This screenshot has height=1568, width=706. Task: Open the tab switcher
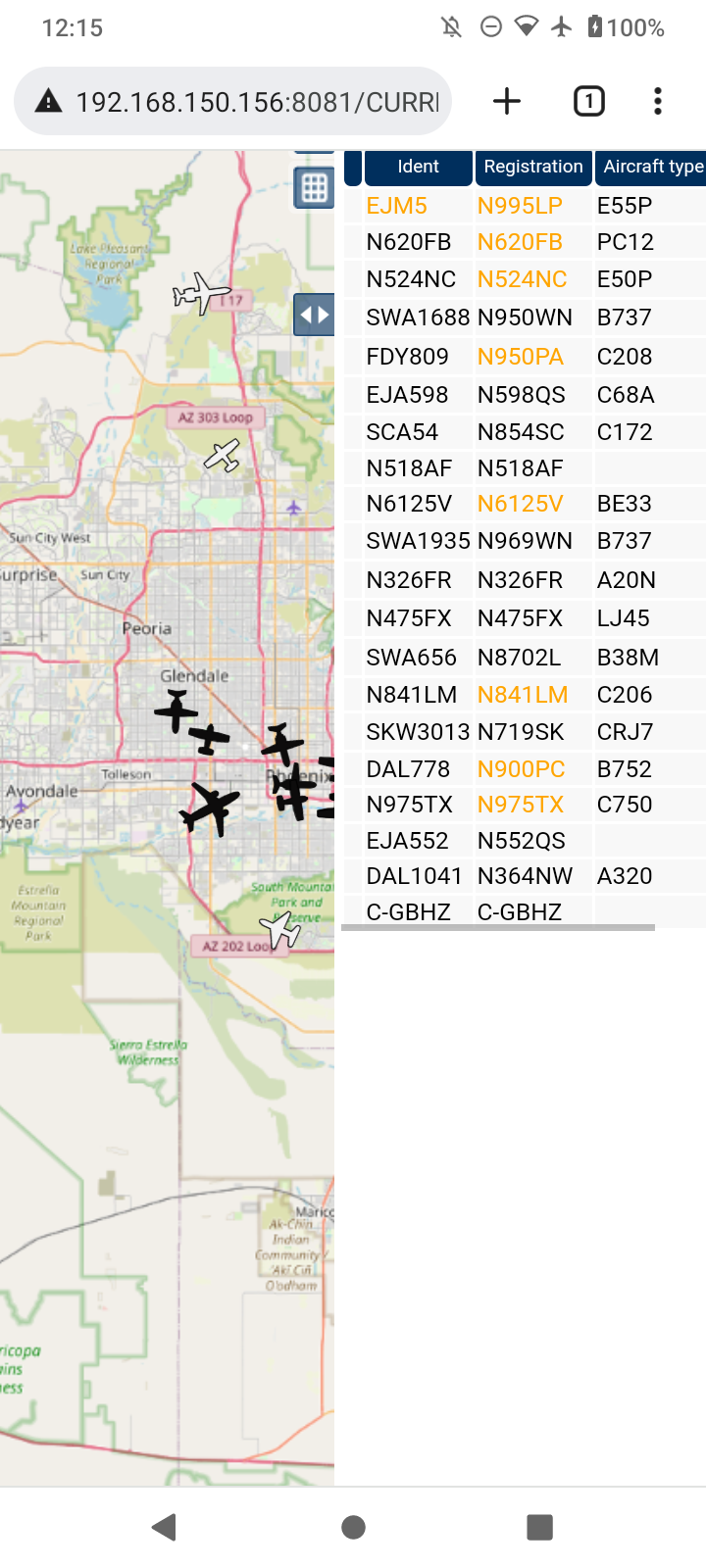pos(588,101)
